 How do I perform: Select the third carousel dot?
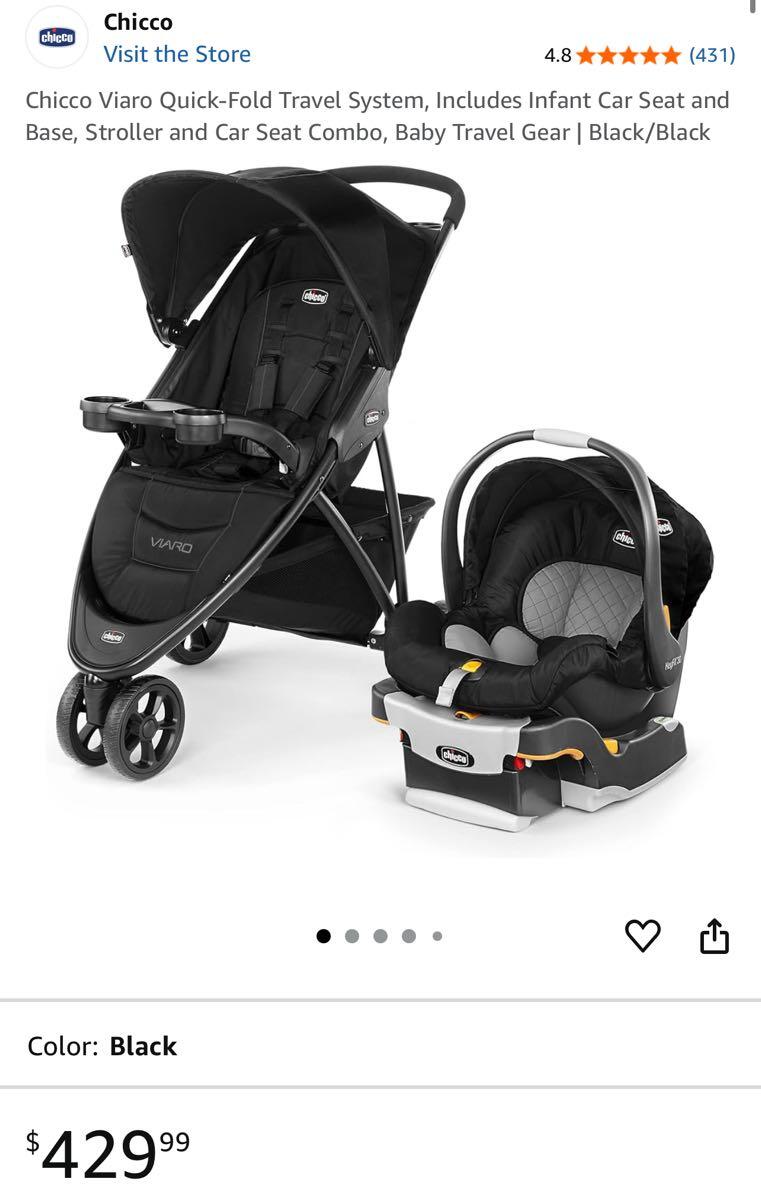(x=381, y=935)
